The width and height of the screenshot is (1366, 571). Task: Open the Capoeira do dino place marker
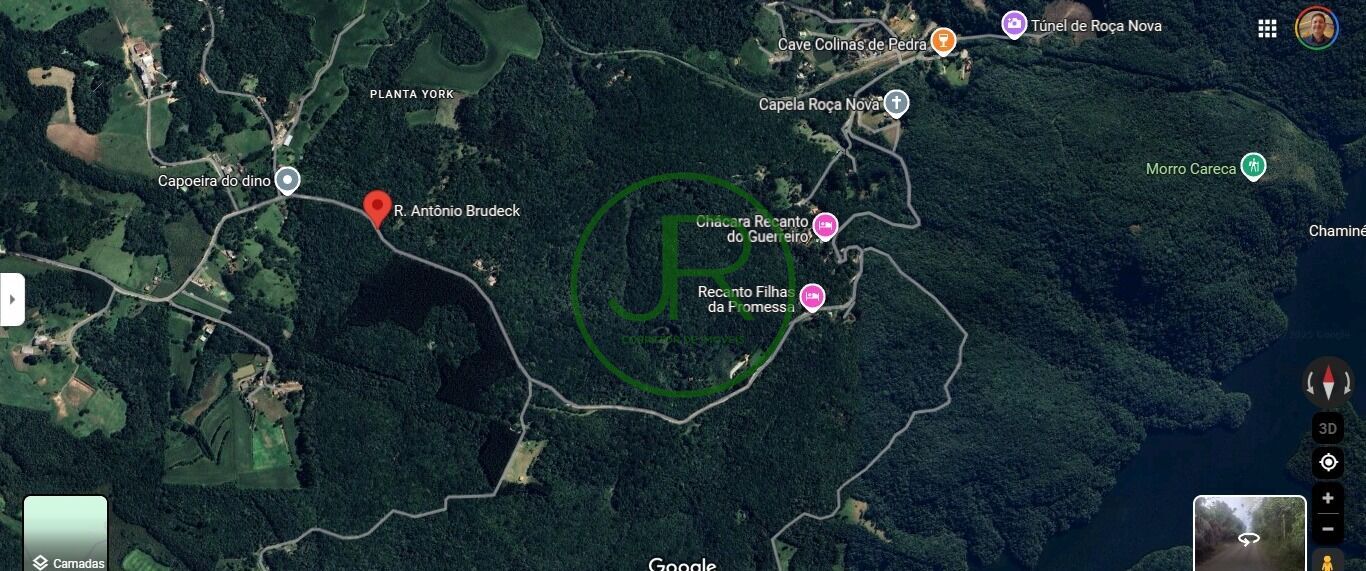288,180
